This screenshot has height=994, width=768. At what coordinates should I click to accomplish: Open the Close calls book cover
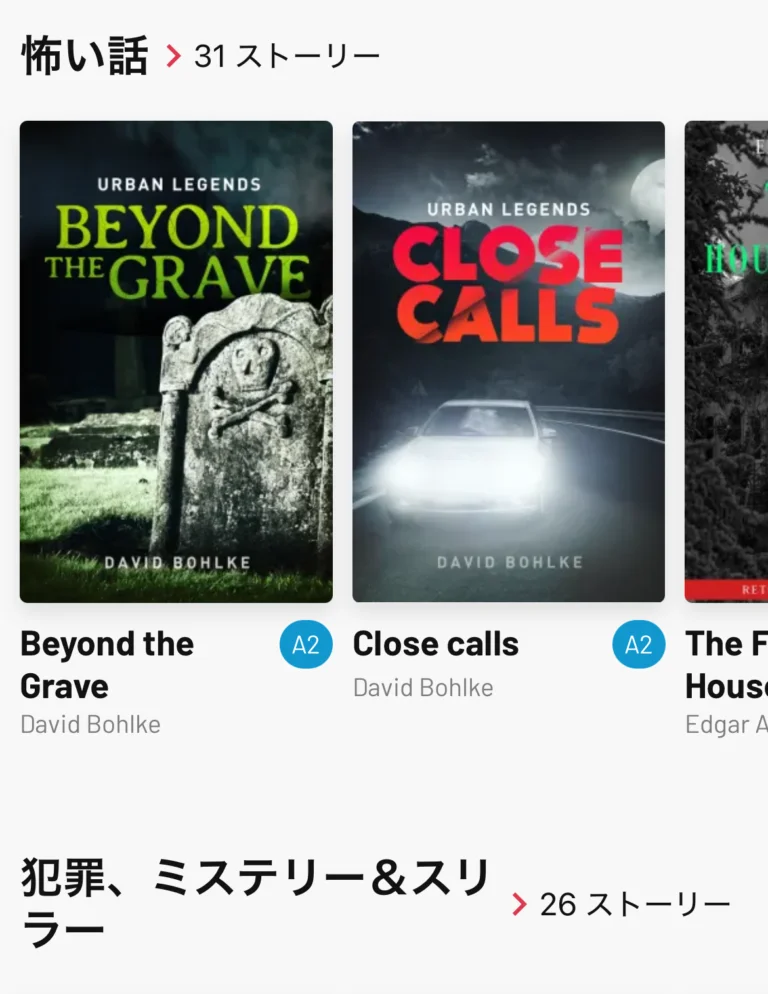[508, 361]
